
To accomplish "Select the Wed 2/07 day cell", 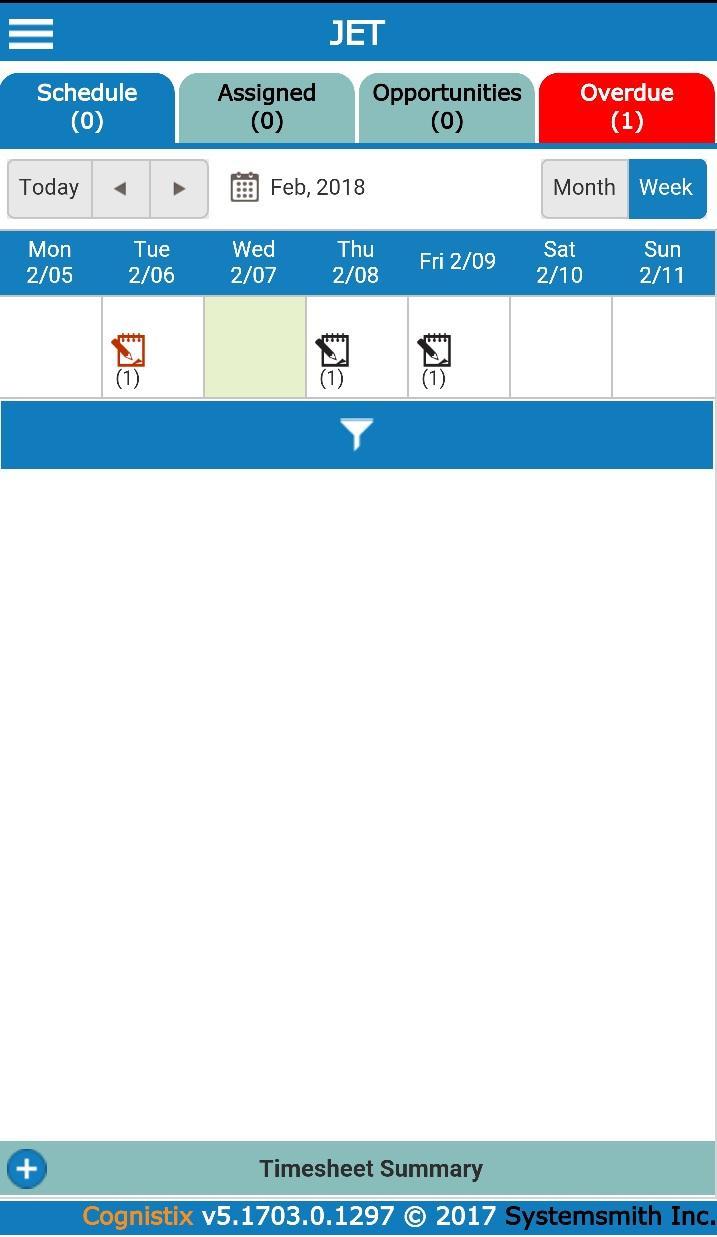I will tap(255, 347).
